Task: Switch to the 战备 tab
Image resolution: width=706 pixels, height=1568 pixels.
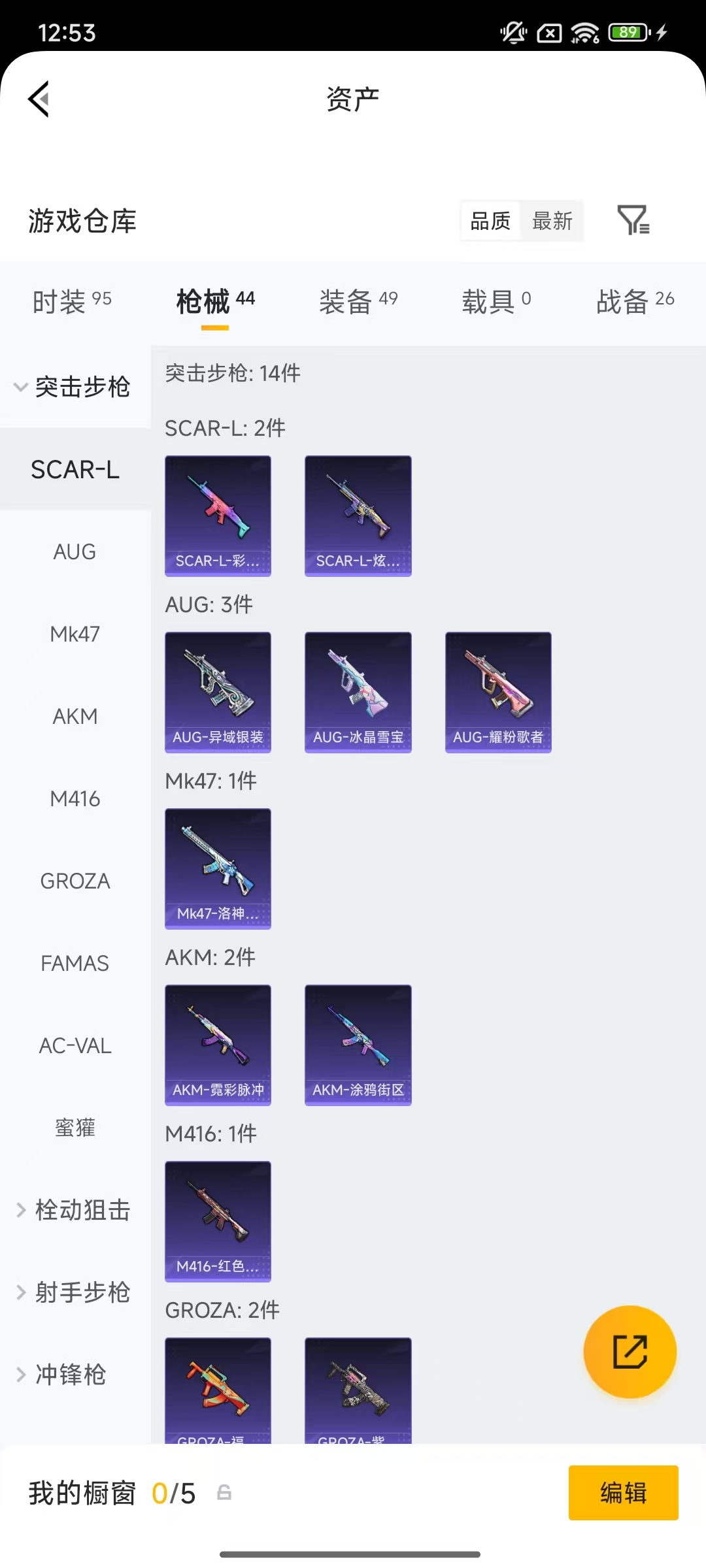Action: pyautogui.click(x=635, y=301)
